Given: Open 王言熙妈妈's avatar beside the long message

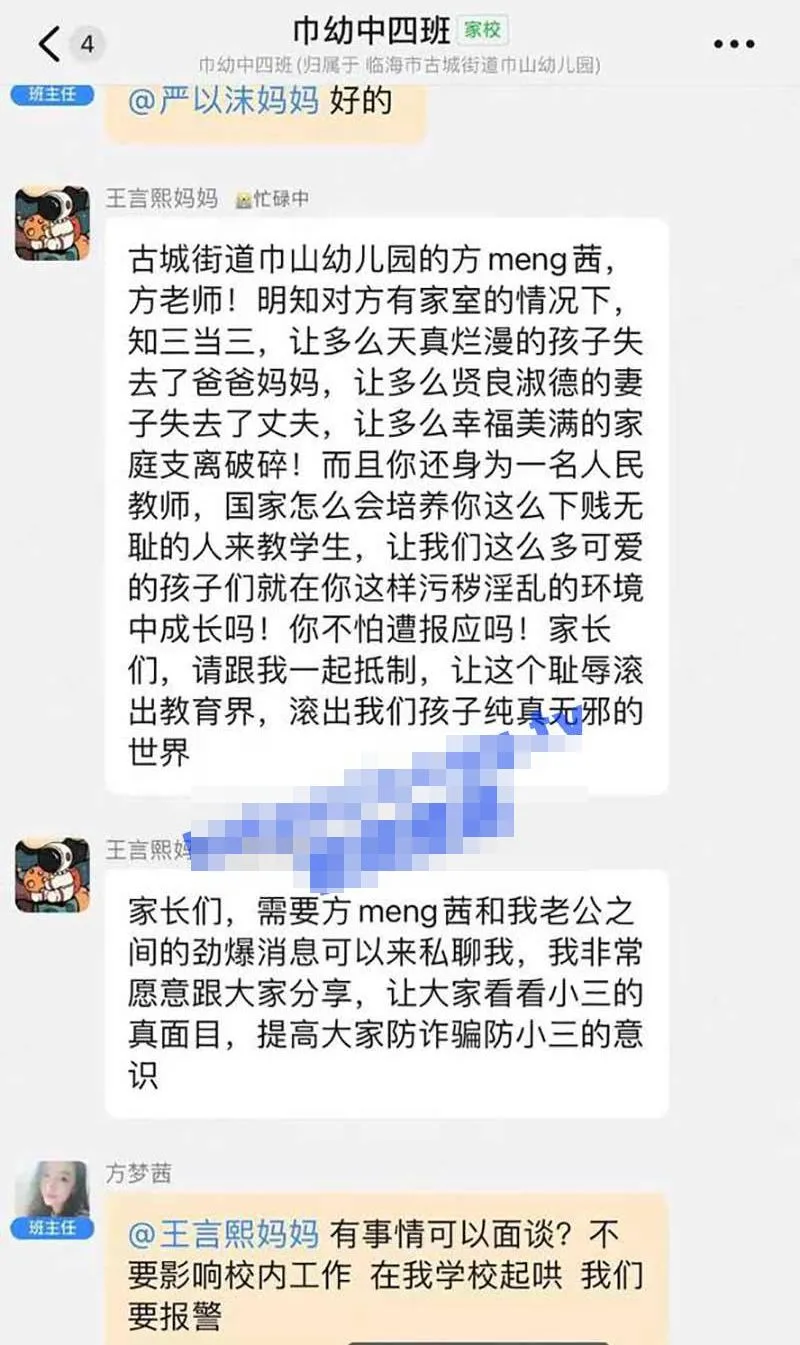Looking at the screenshot, I should pyautogui.click(x=52, y=222).
